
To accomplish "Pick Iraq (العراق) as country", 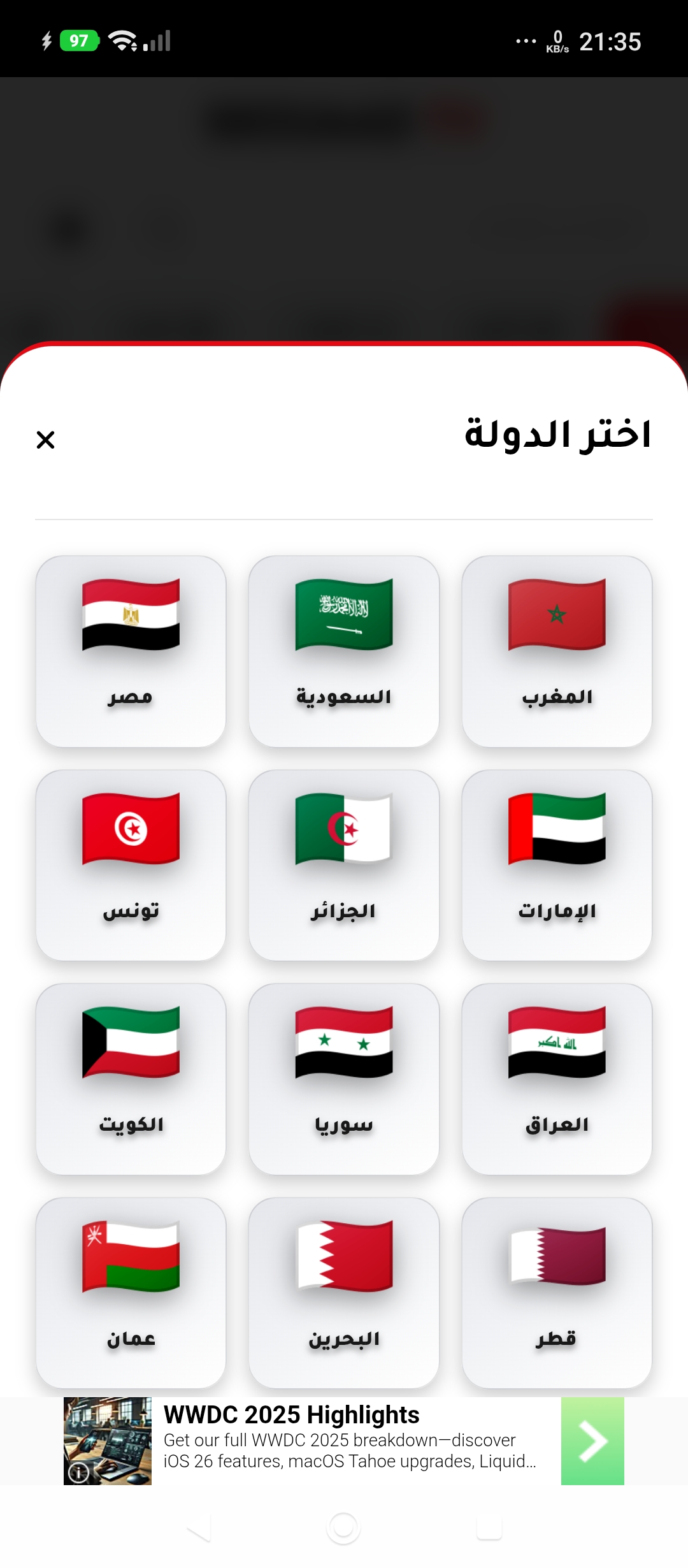I will (x=557, y=1078).
